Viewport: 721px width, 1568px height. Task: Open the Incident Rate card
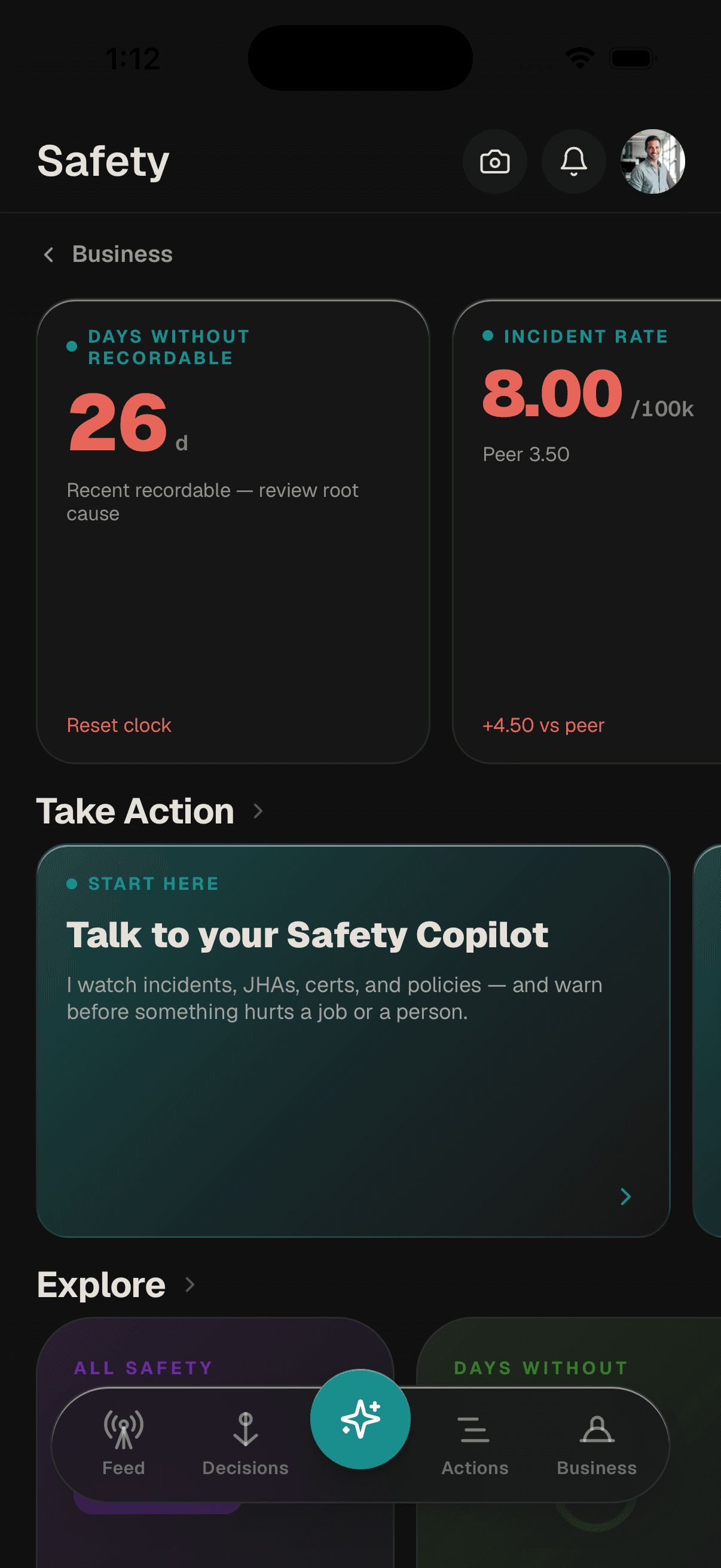[x=587, y=532]
